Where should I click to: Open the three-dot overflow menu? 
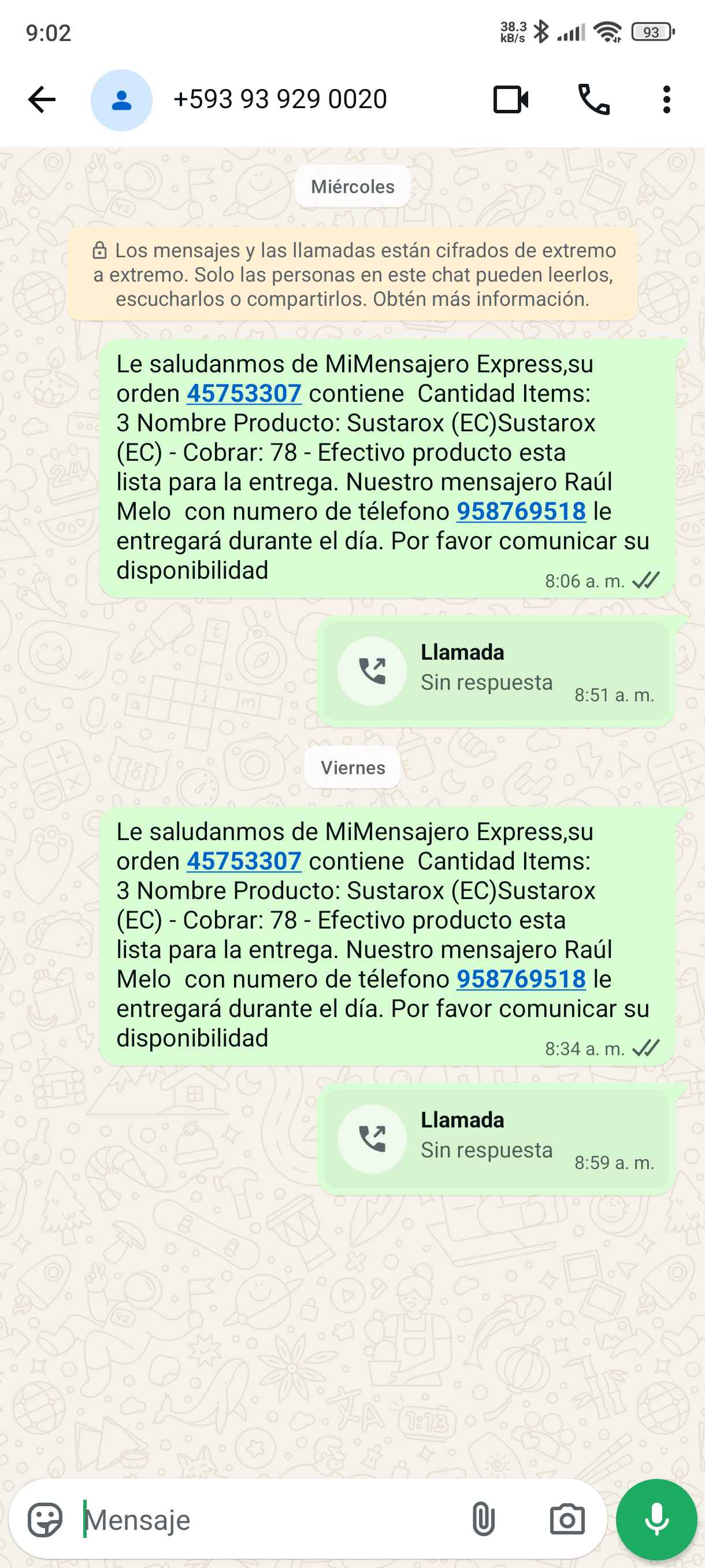click(x=667, y=99)
